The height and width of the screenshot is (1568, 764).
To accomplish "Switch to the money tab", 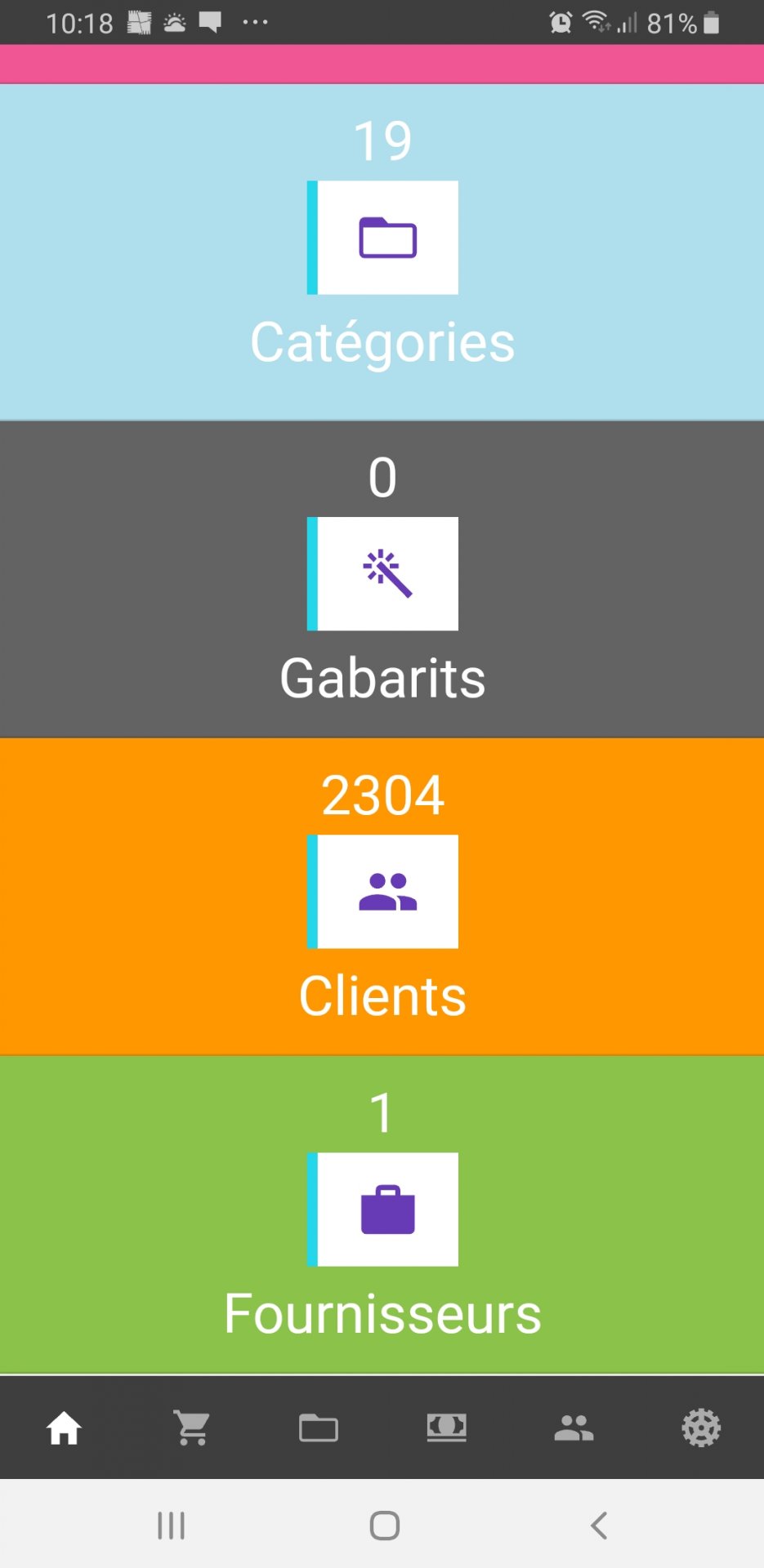I will tap(447, 1428).
